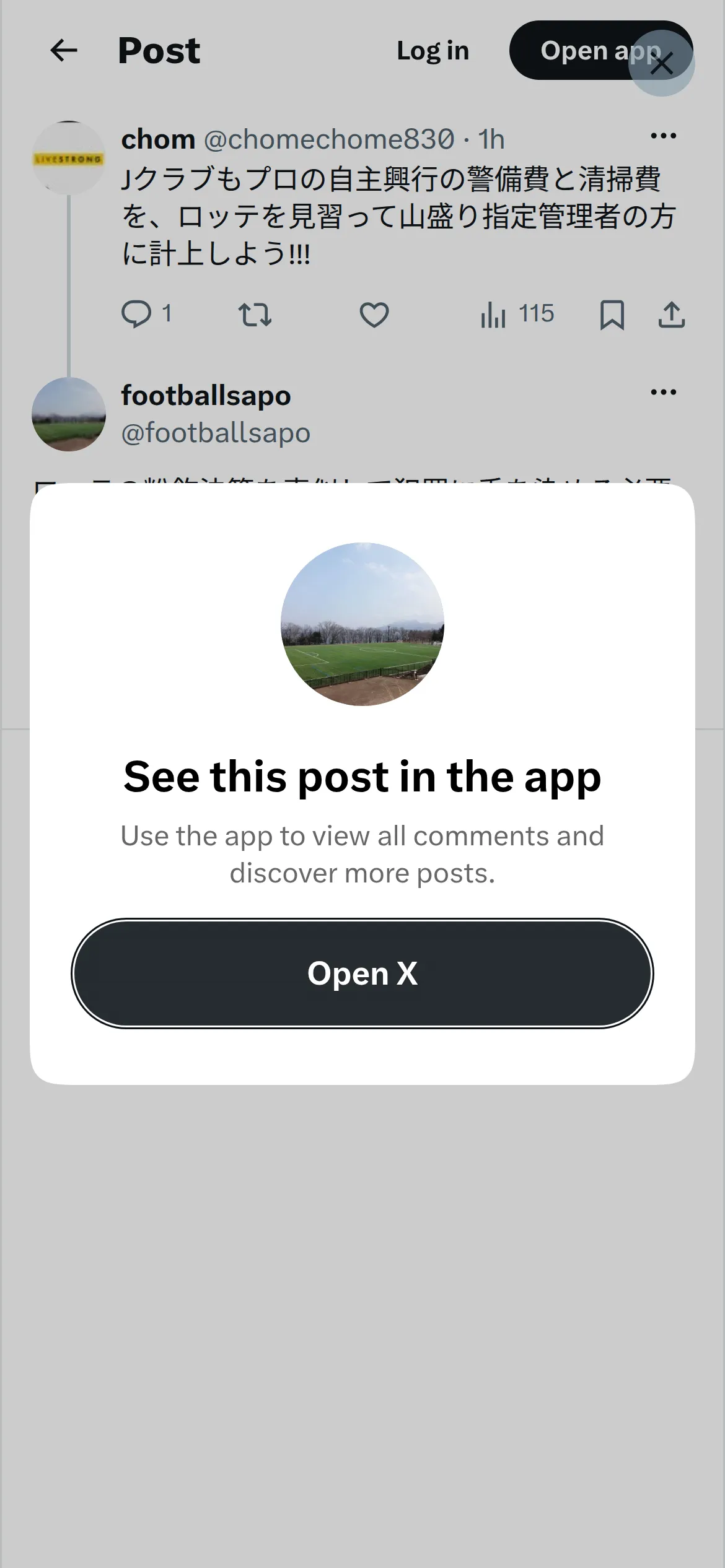This screenshot has height=1568, width=725.
Task: Go back using the arrow
Action: tap(64, 51)
